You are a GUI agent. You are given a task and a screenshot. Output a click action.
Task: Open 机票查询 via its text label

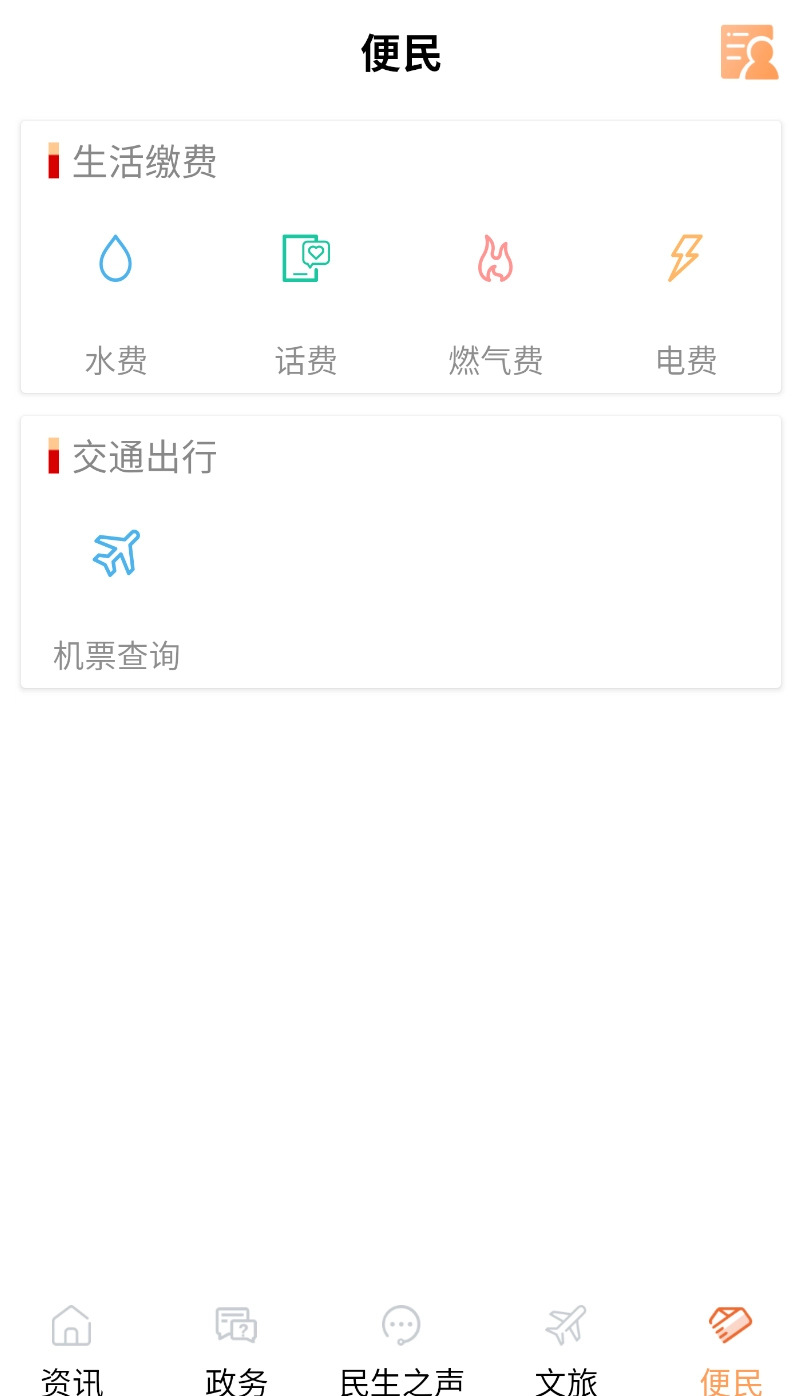tap(115, 656)
